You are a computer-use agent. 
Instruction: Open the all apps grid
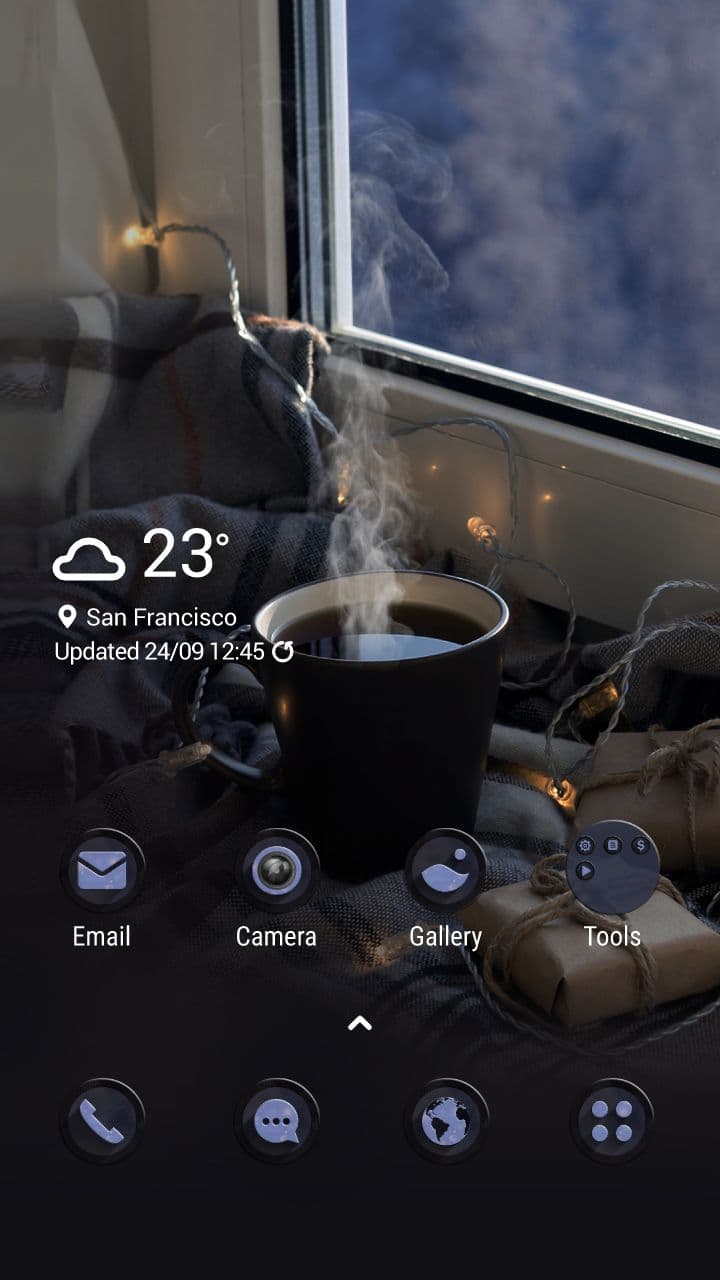[x=612, y=1121]
